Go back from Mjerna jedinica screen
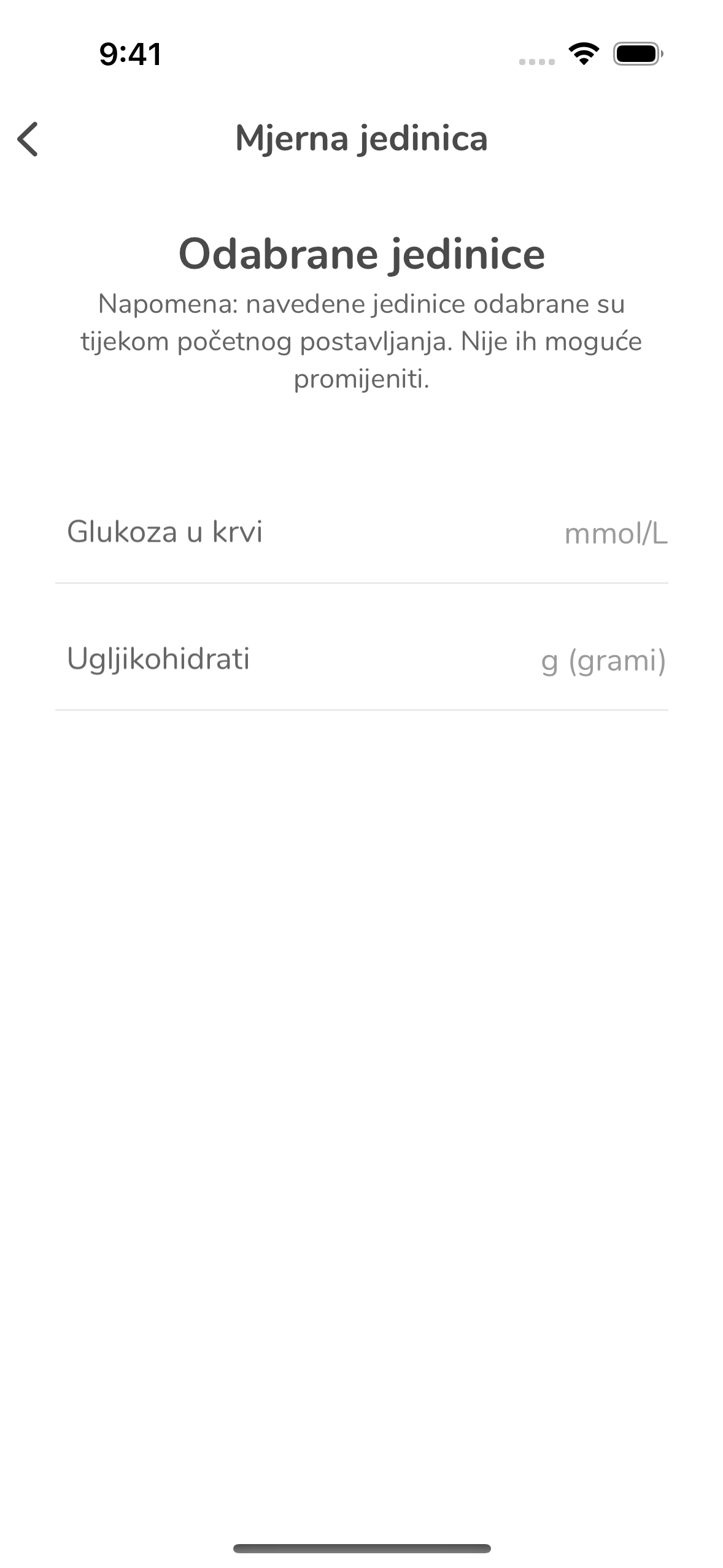This screenshot has height=1568, width=723. pyautogui.click(x=28, y=139)
